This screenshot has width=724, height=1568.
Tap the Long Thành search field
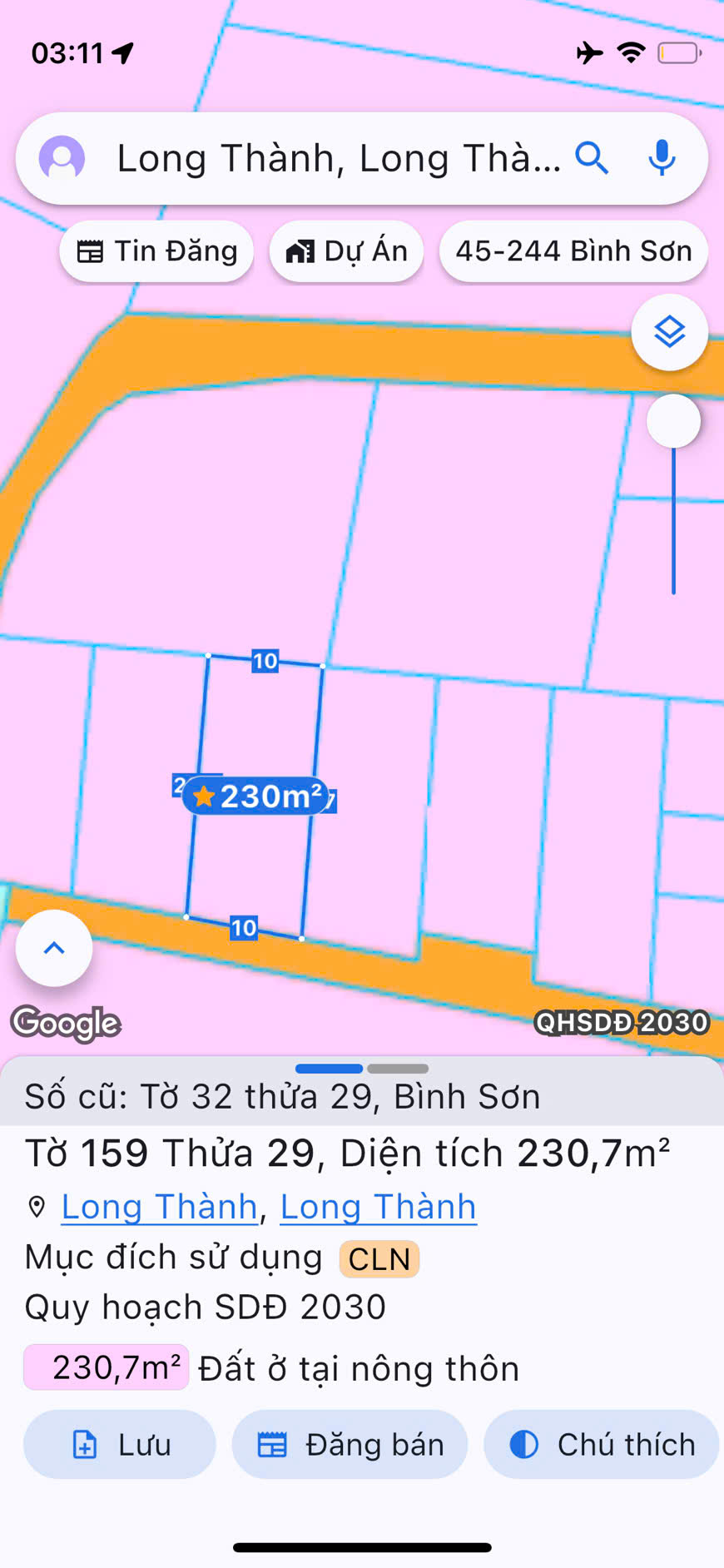click(x=337, y=158)
